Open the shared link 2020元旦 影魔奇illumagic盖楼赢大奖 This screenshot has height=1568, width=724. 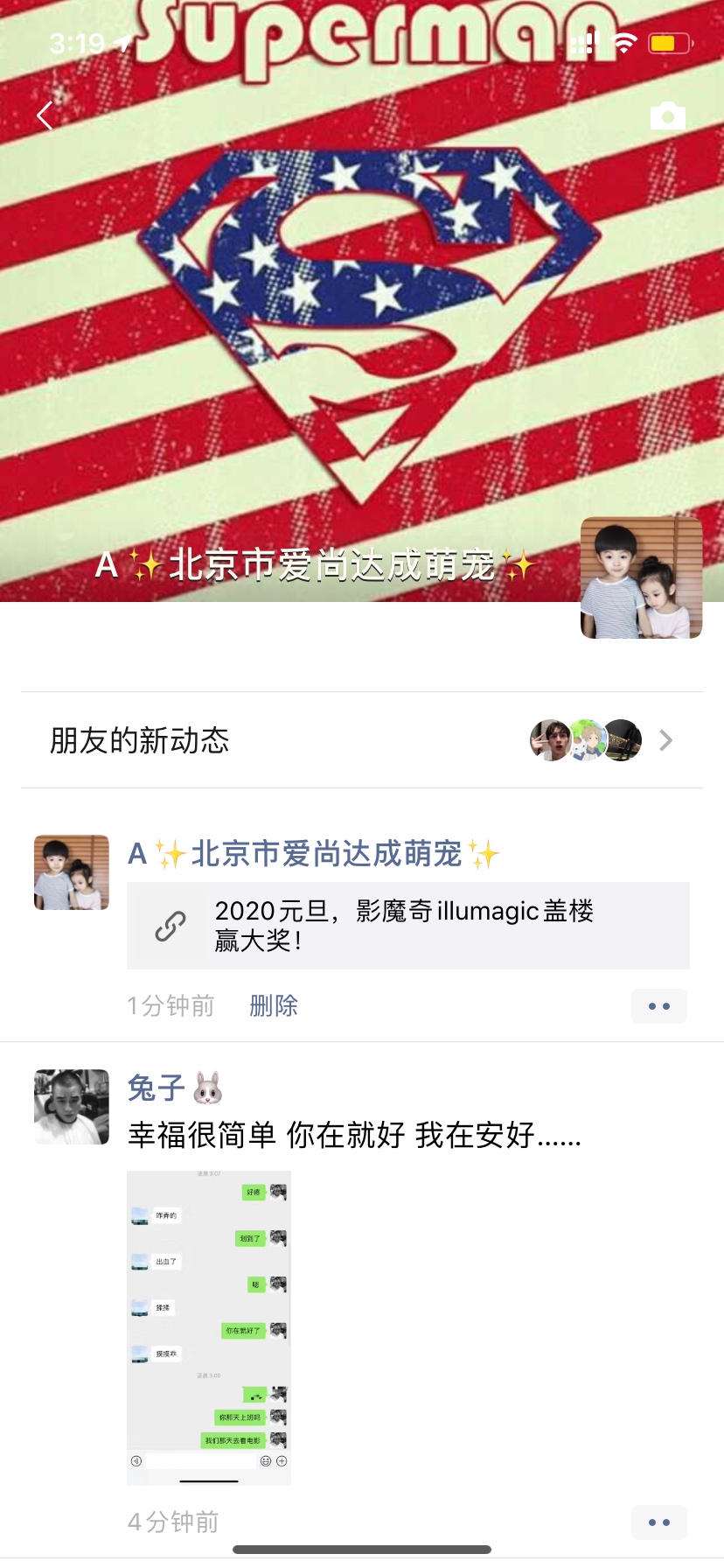(407, 926)
